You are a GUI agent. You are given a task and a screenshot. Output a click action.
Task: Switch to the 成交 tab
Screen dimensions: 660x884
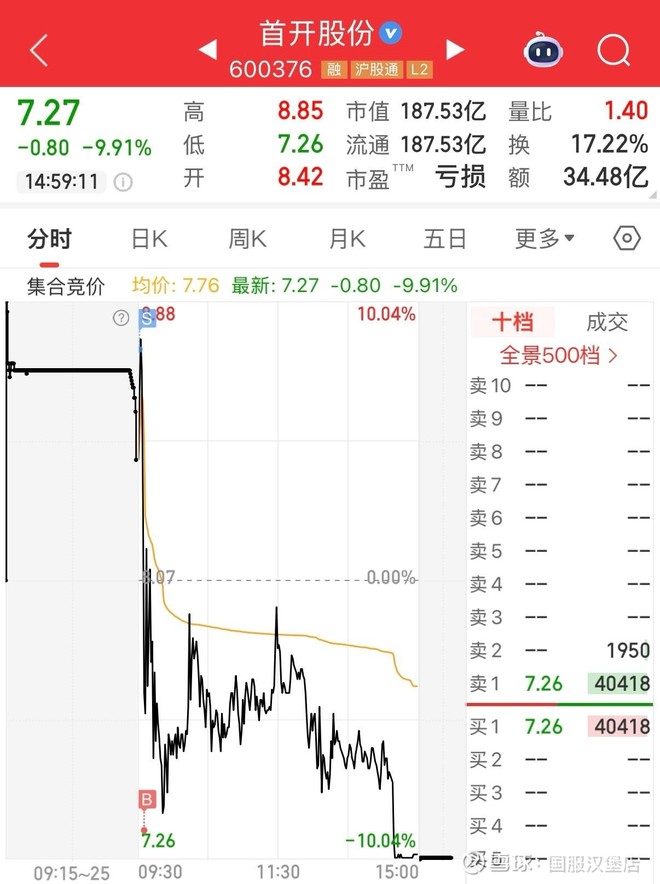pos(607,322)
